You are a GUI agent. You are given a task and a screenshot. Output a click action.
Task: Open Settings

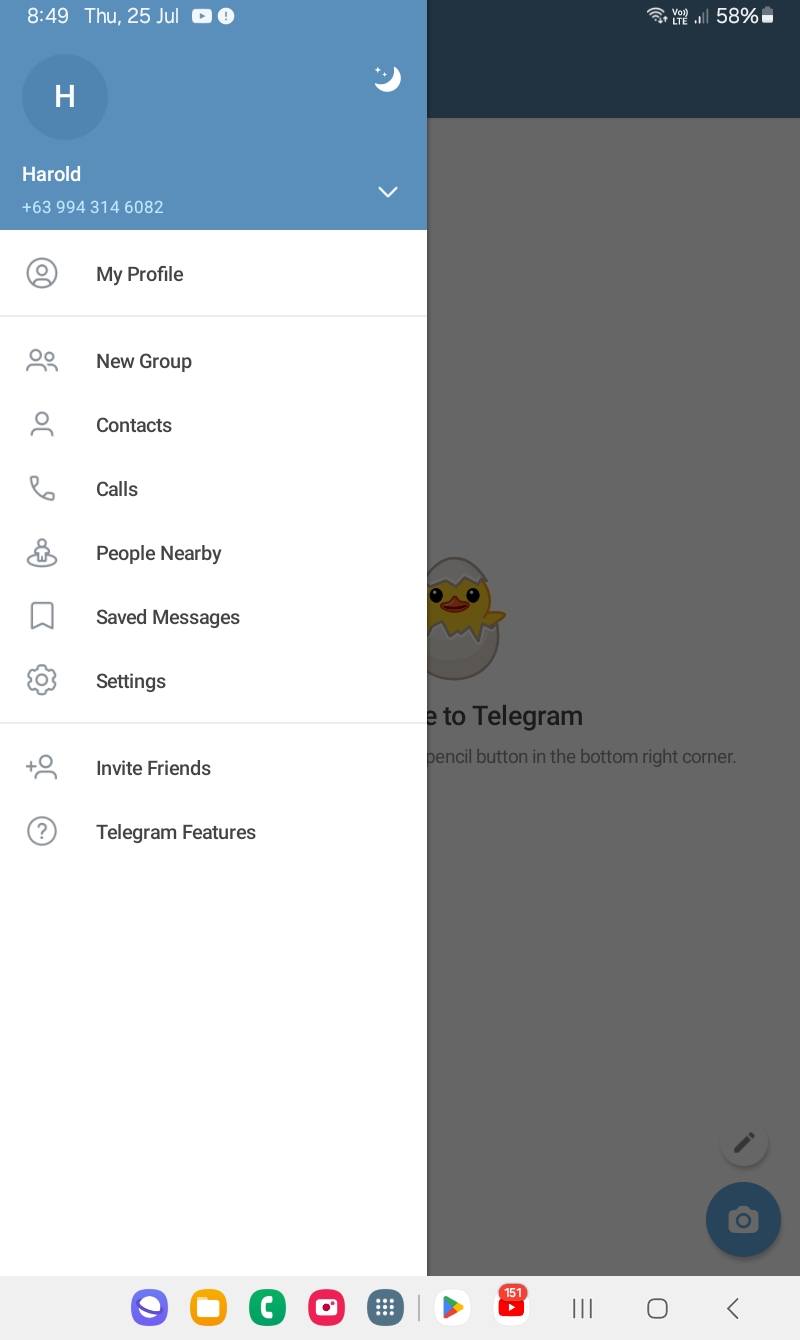(x=213, y=681)
